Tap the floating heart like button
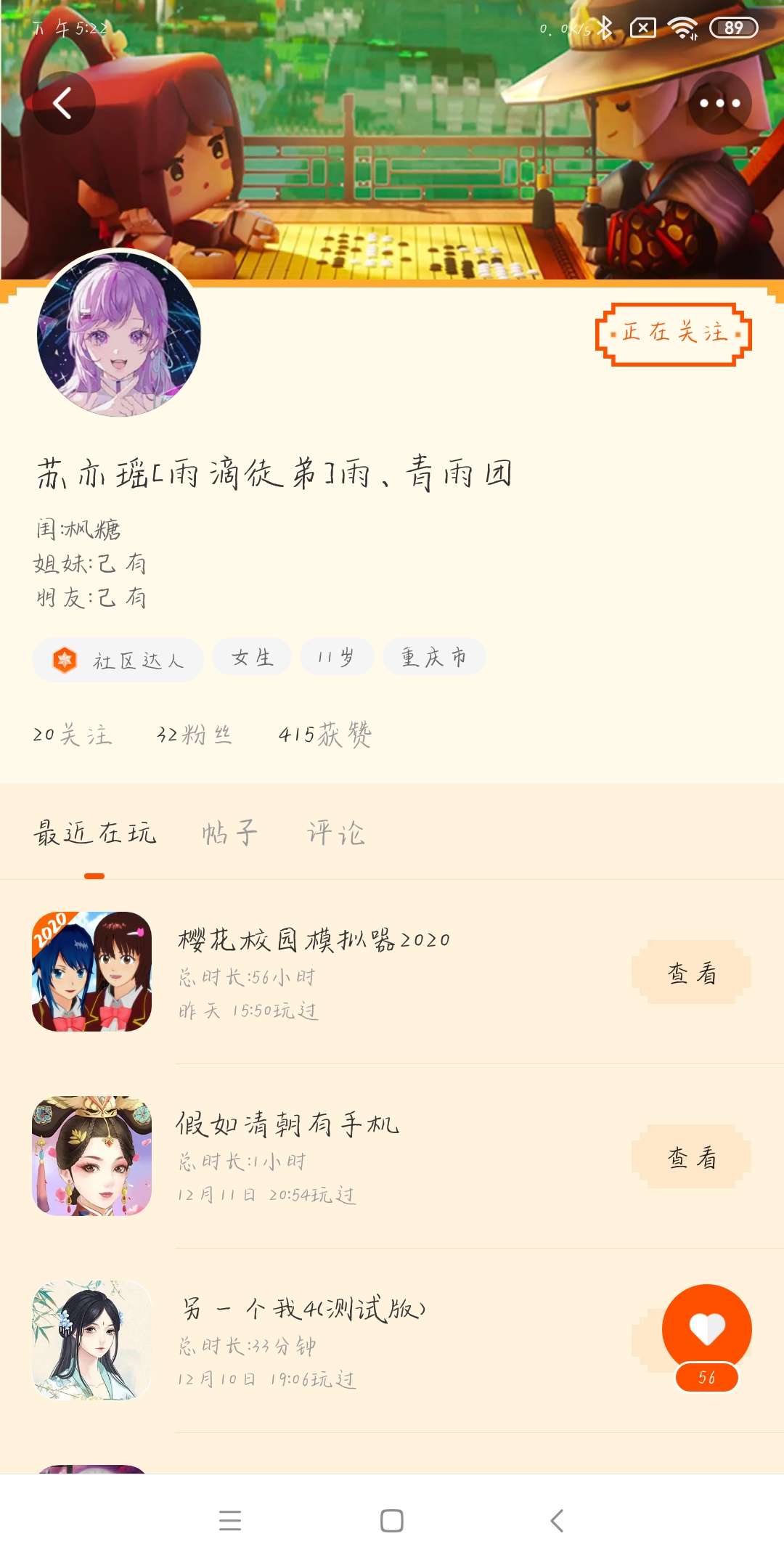Image resolution: width=784 pixels, height=1568 pixels. click(706, 1329)
